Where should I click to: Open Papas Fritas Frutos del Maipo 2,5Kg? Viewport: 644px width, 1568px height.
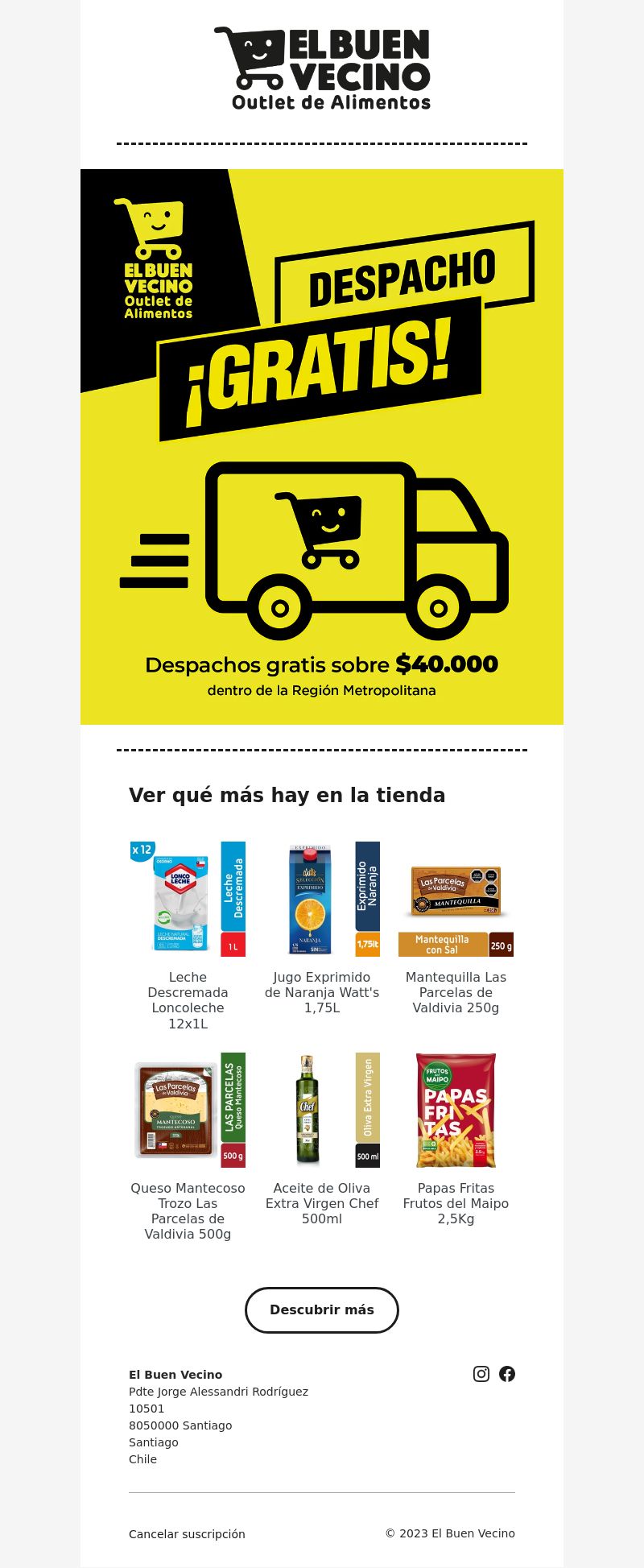(x=456, y=1110)
